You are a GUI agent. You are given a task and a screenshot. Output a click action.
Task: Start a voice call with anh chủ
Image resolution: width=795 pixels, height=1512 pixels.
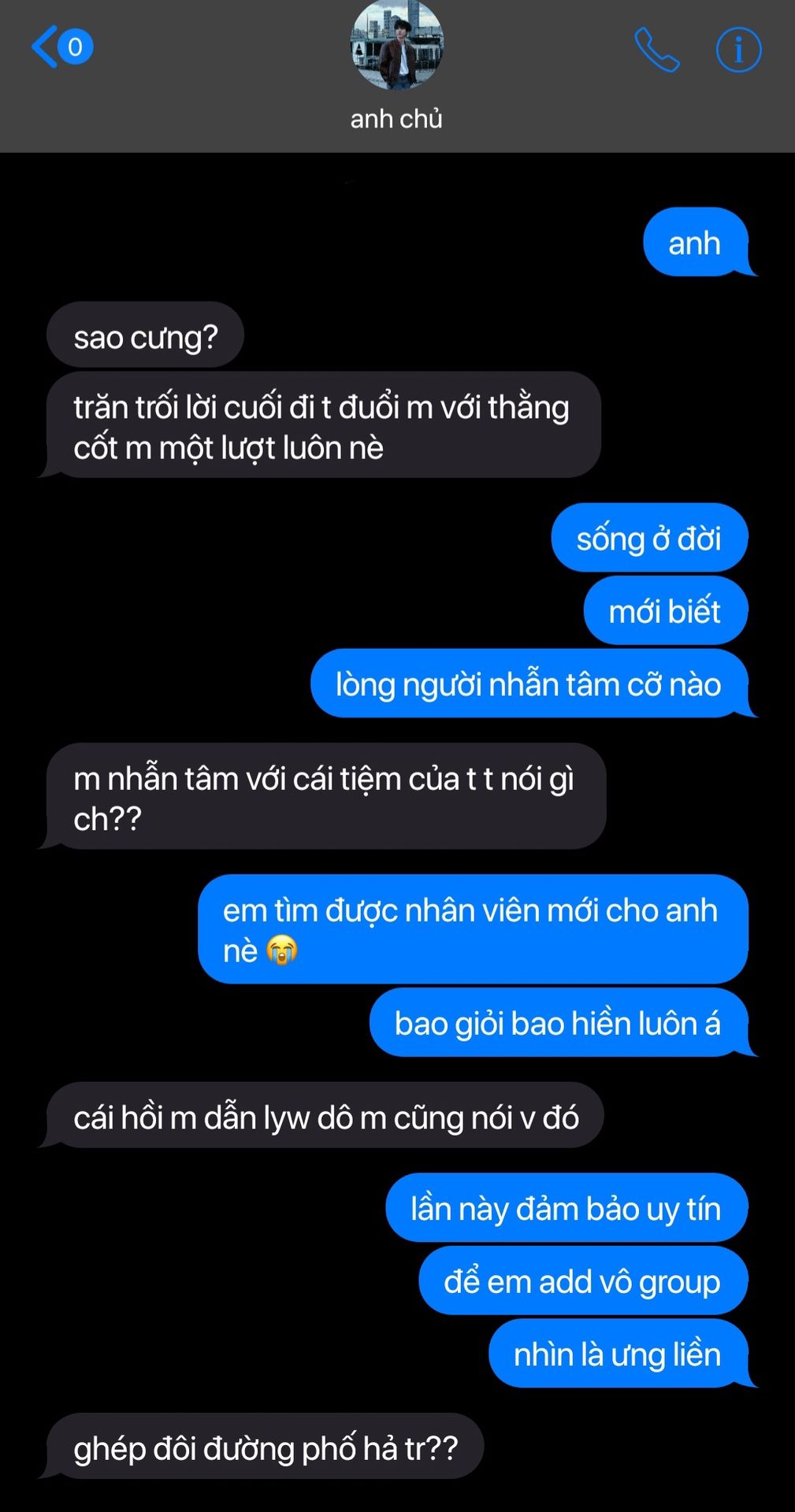(x=656, y=50)
